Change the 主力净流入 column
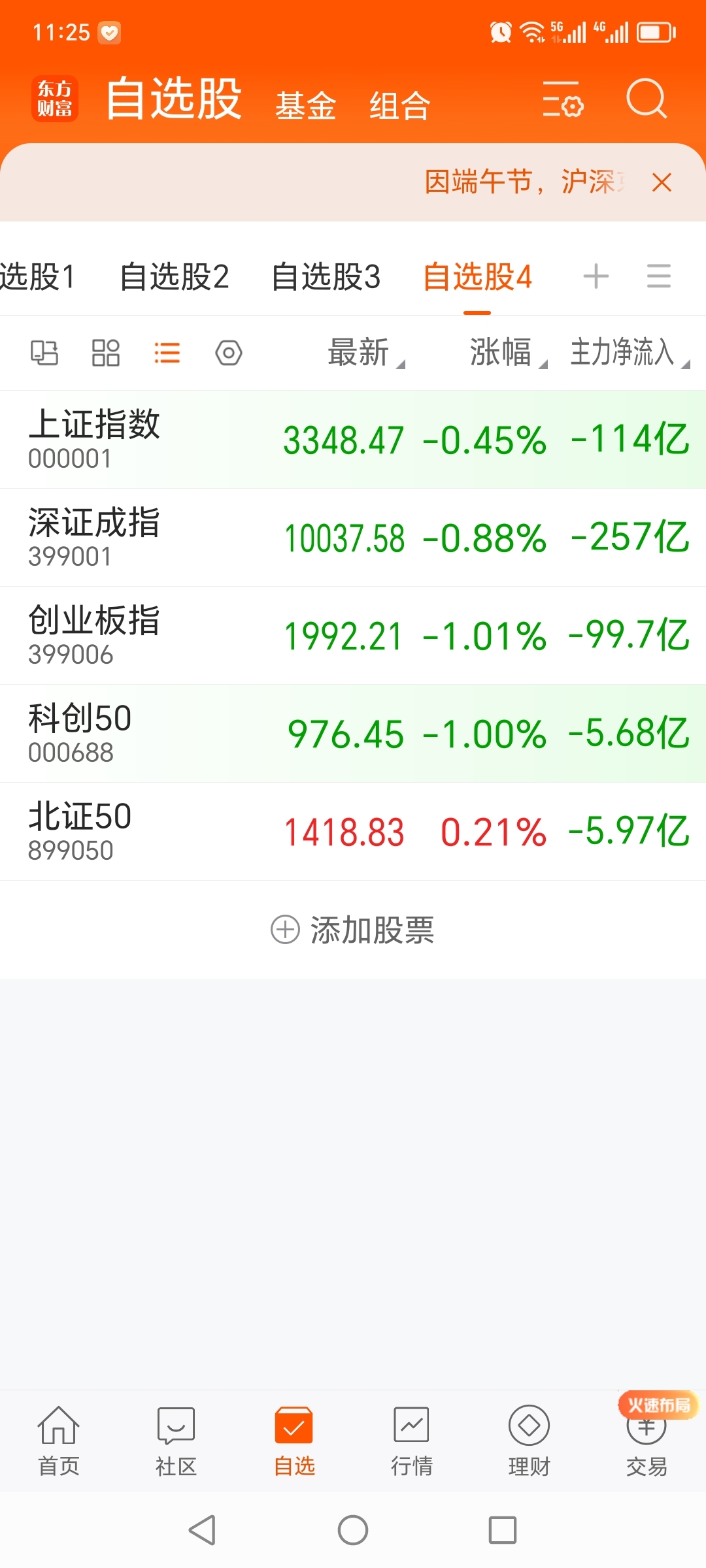The width and height of the screenshot is (706, 1568). click(x=630, y=353)
